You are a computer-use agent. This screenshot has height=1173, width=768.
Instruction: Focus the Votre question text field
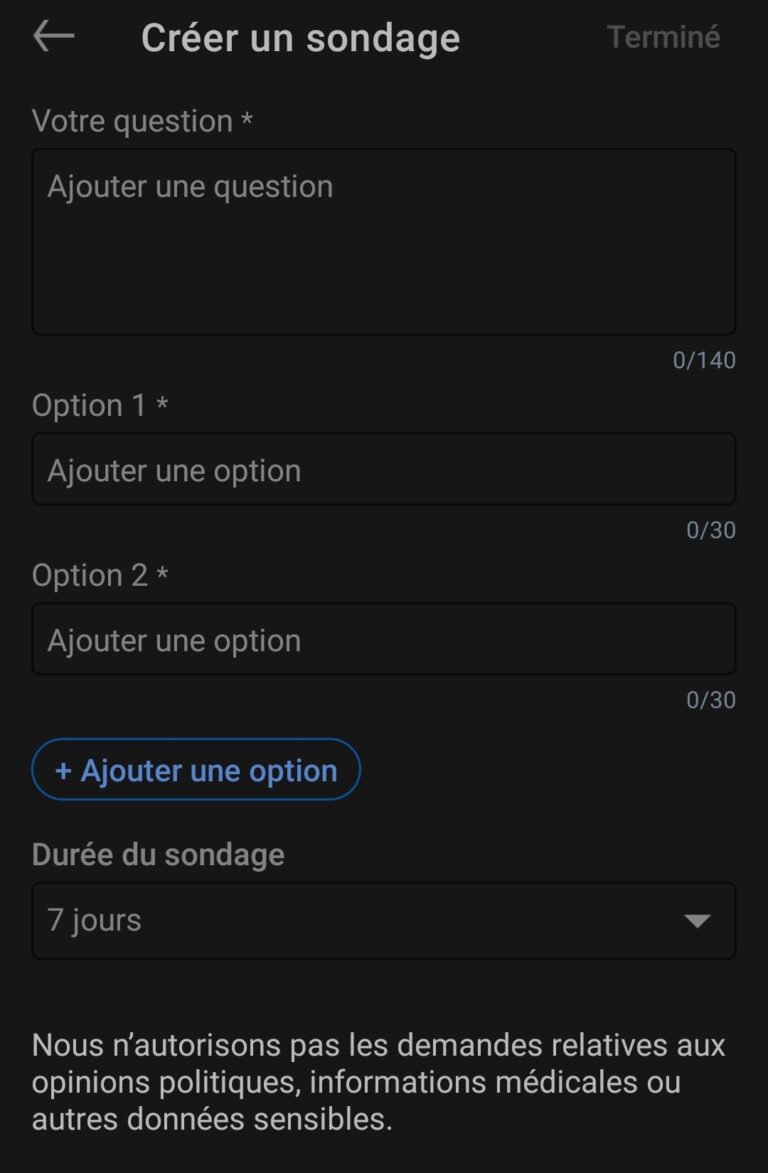384,241
